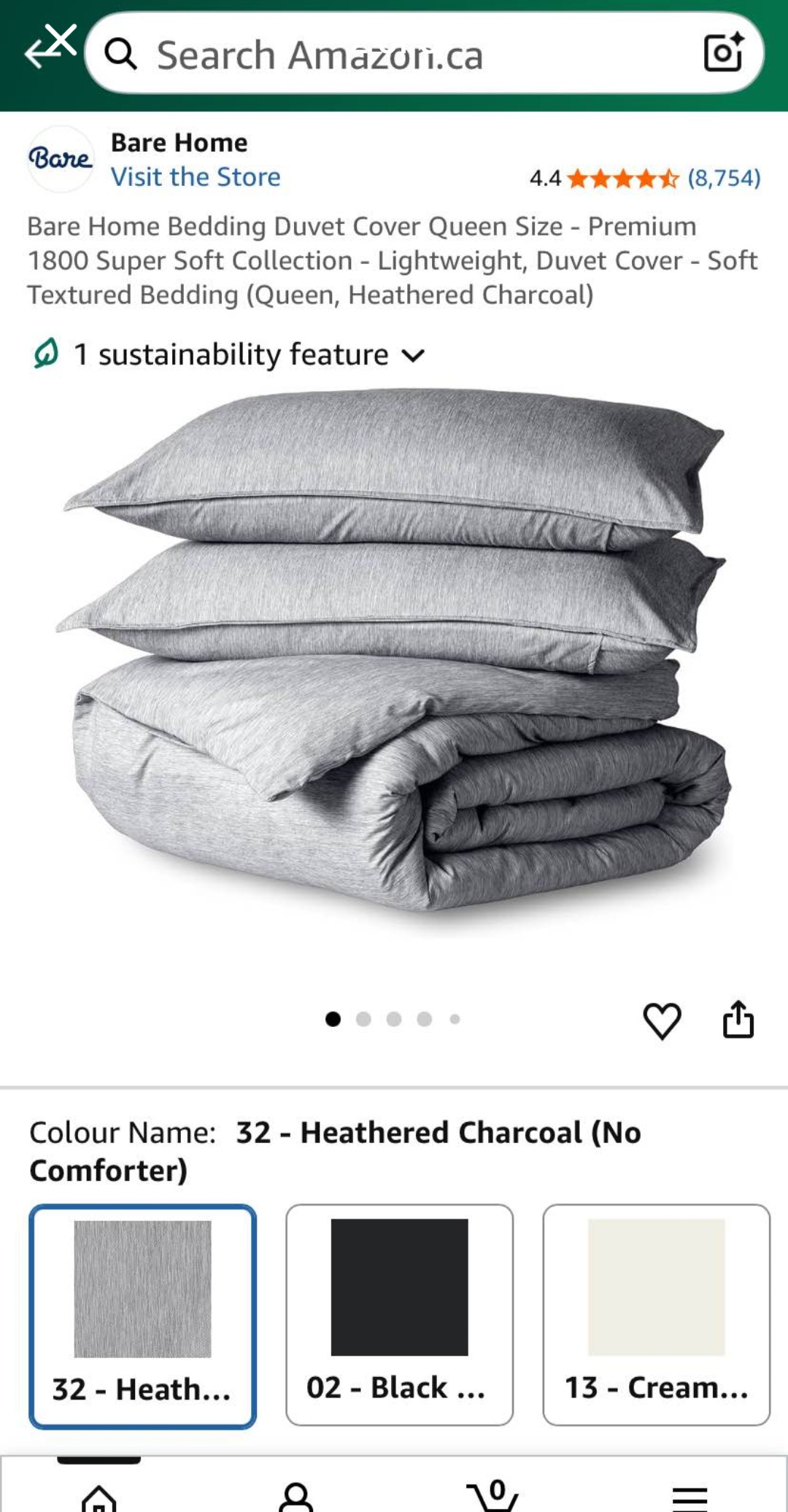Viewport: 788px width, 1512px height.
Task: Open Visit the Store link
Action: coord(196,177)
